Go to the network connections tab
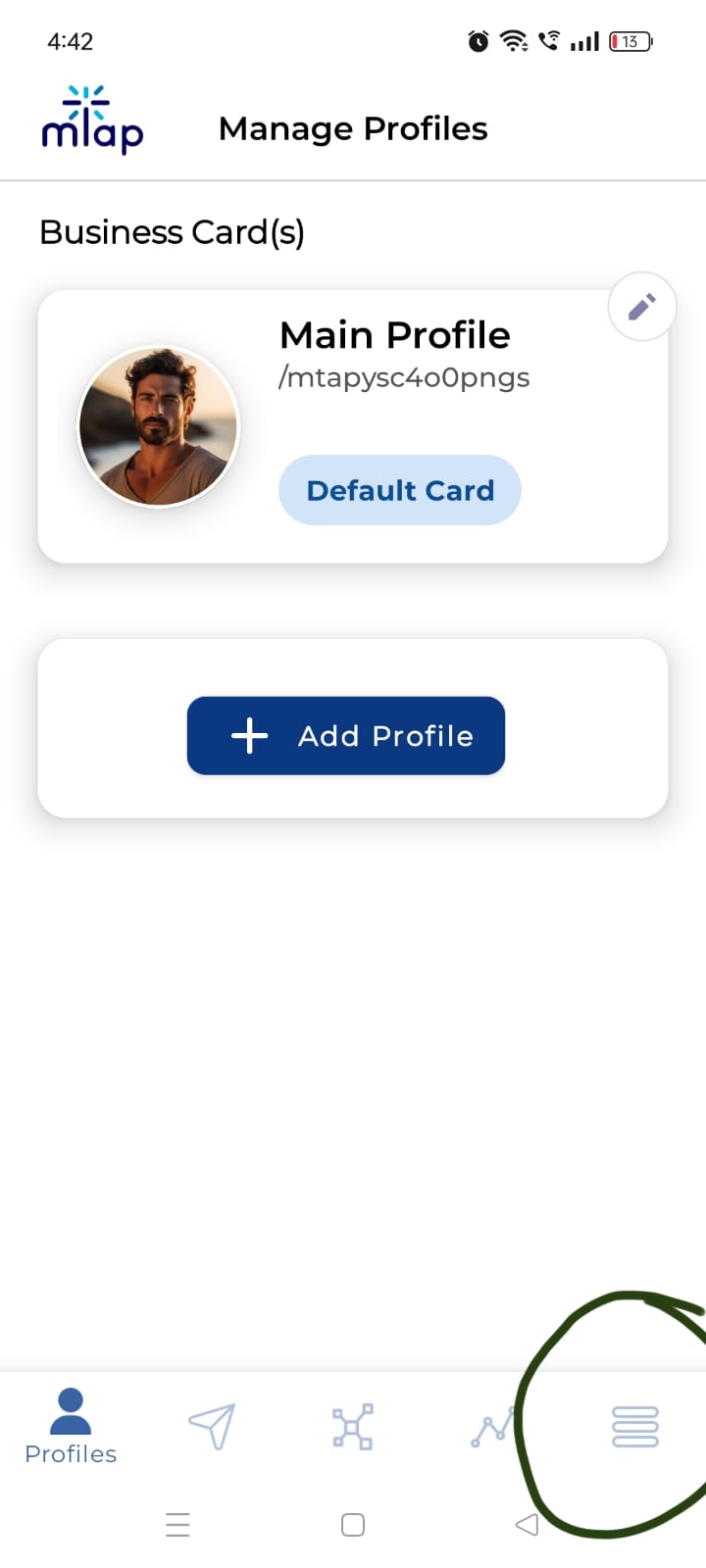Screen dimensions: 706x1568 point(353,1427)
